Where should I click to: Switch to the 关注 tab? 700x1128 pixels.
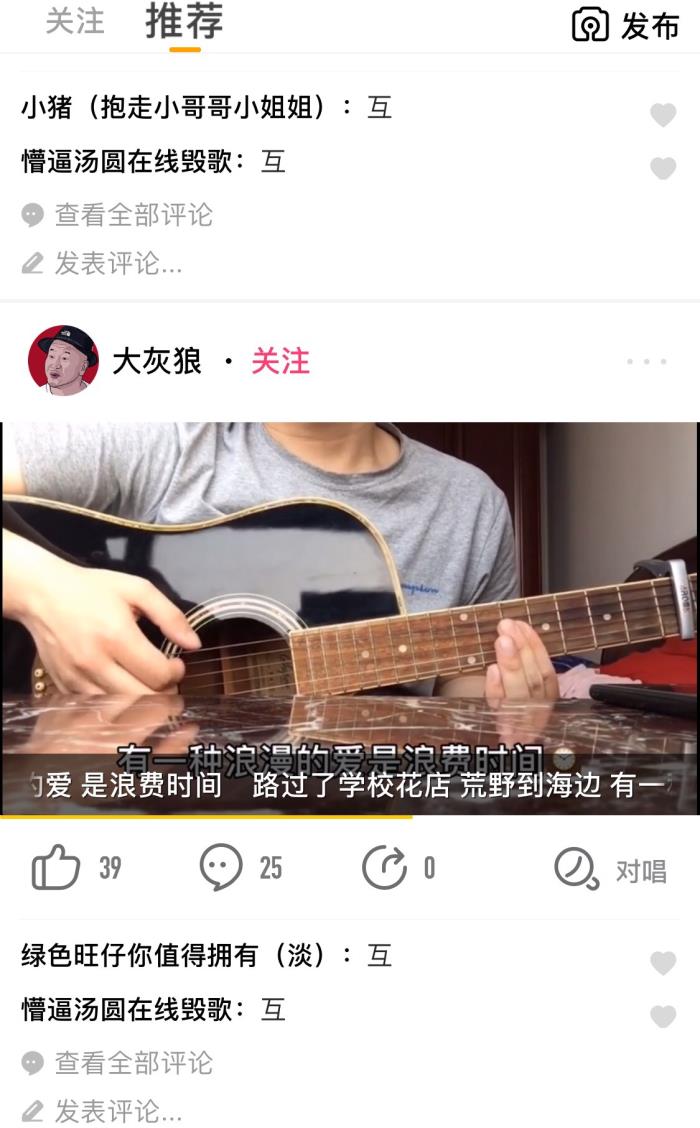pyautogui.click(x=75, y=21)
